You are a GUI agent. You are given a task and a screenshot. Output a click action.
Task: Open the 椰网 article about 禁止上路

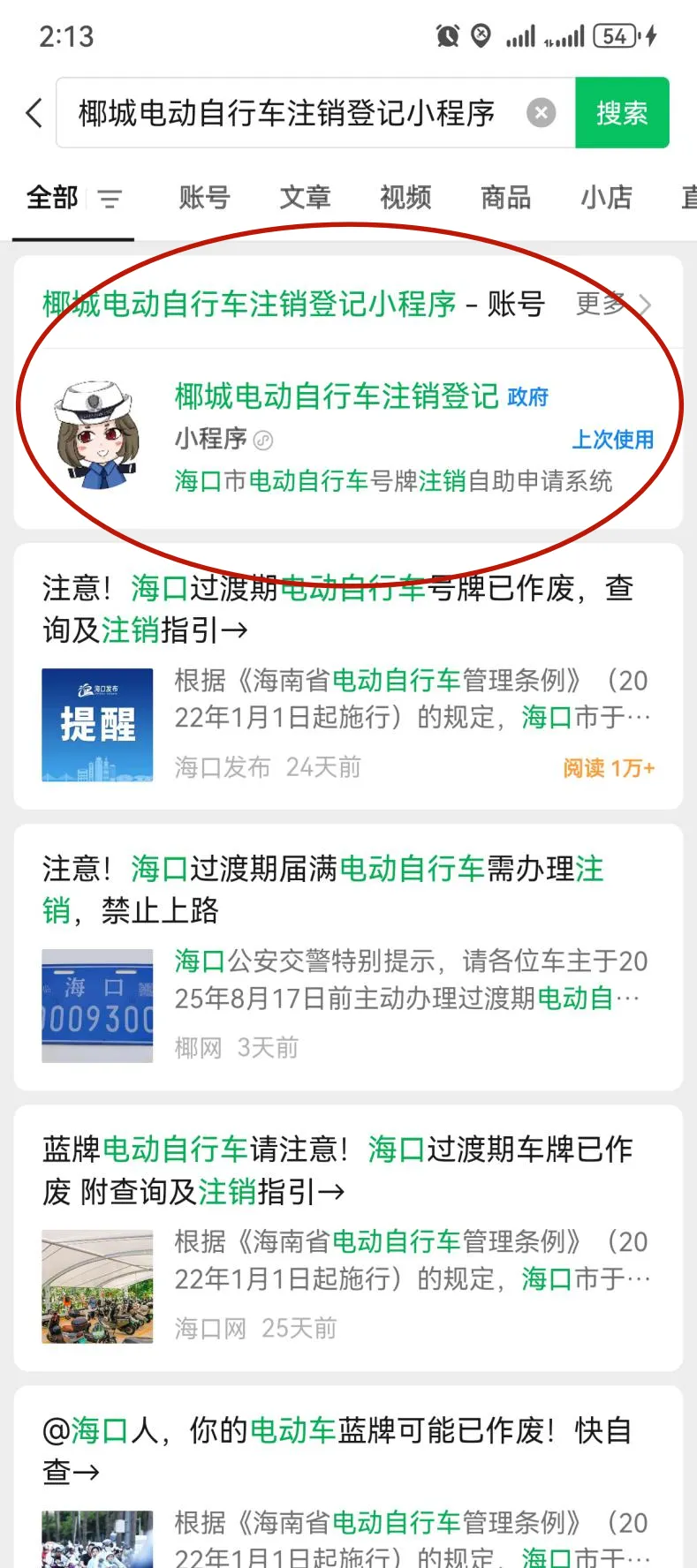coord(348,956)
